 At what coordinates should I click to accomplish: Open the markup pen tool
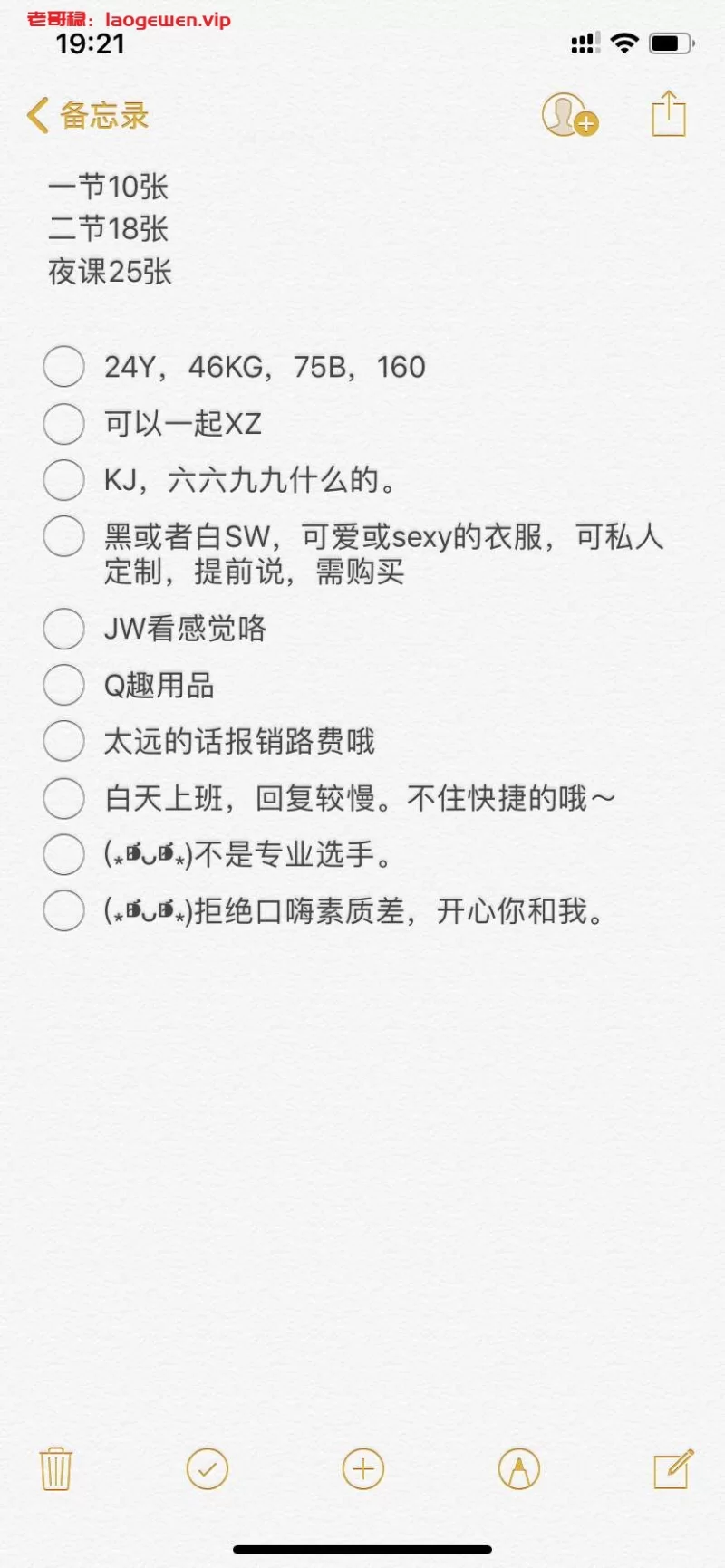coord(519,1469)
